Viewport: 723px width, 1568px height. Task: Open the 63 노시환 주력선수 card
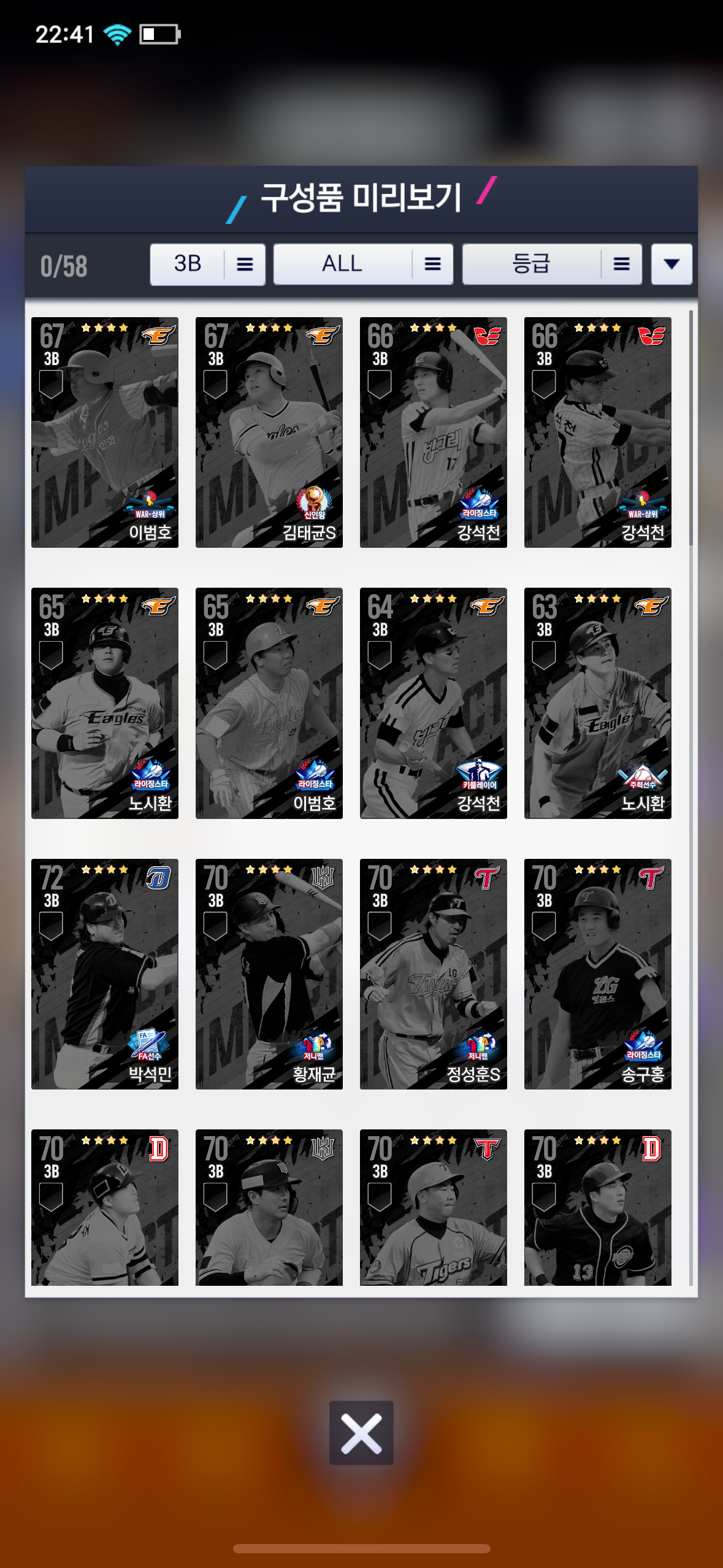(598, 703)
